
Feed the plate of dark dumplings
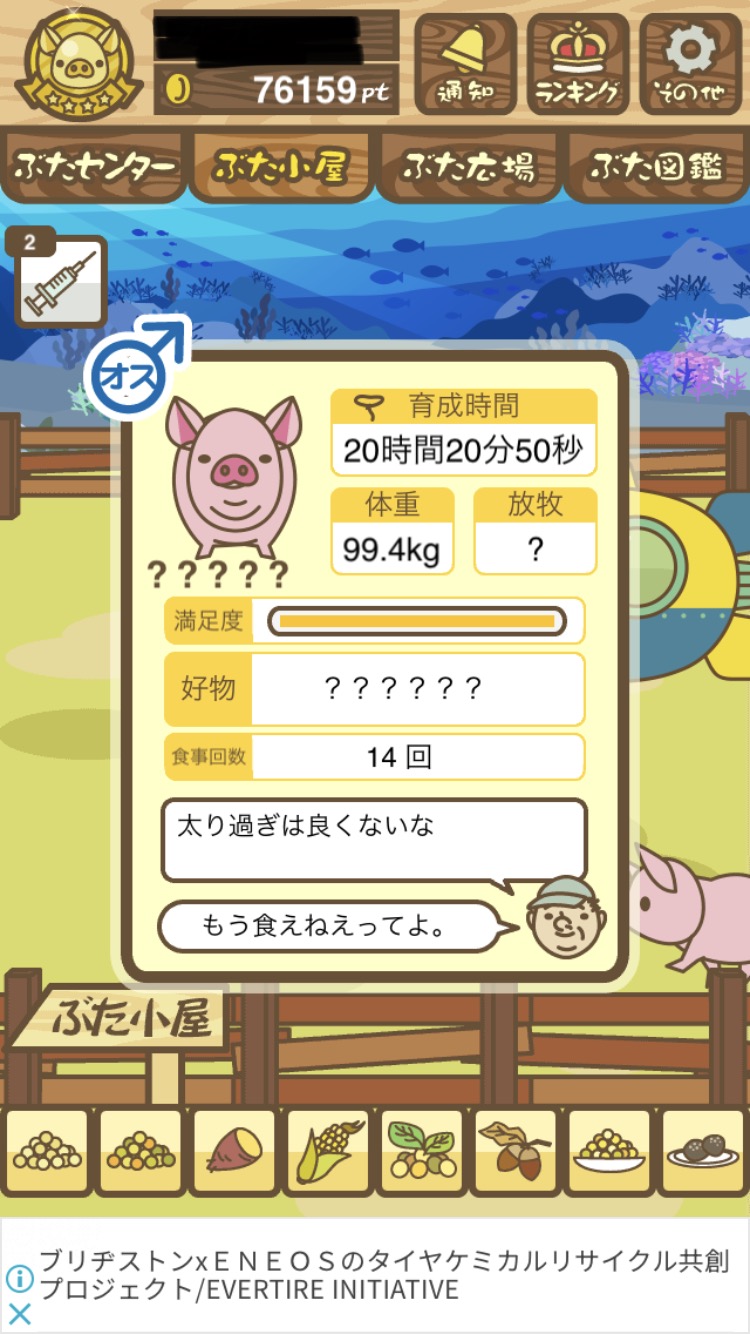[x=703, y=1153]
